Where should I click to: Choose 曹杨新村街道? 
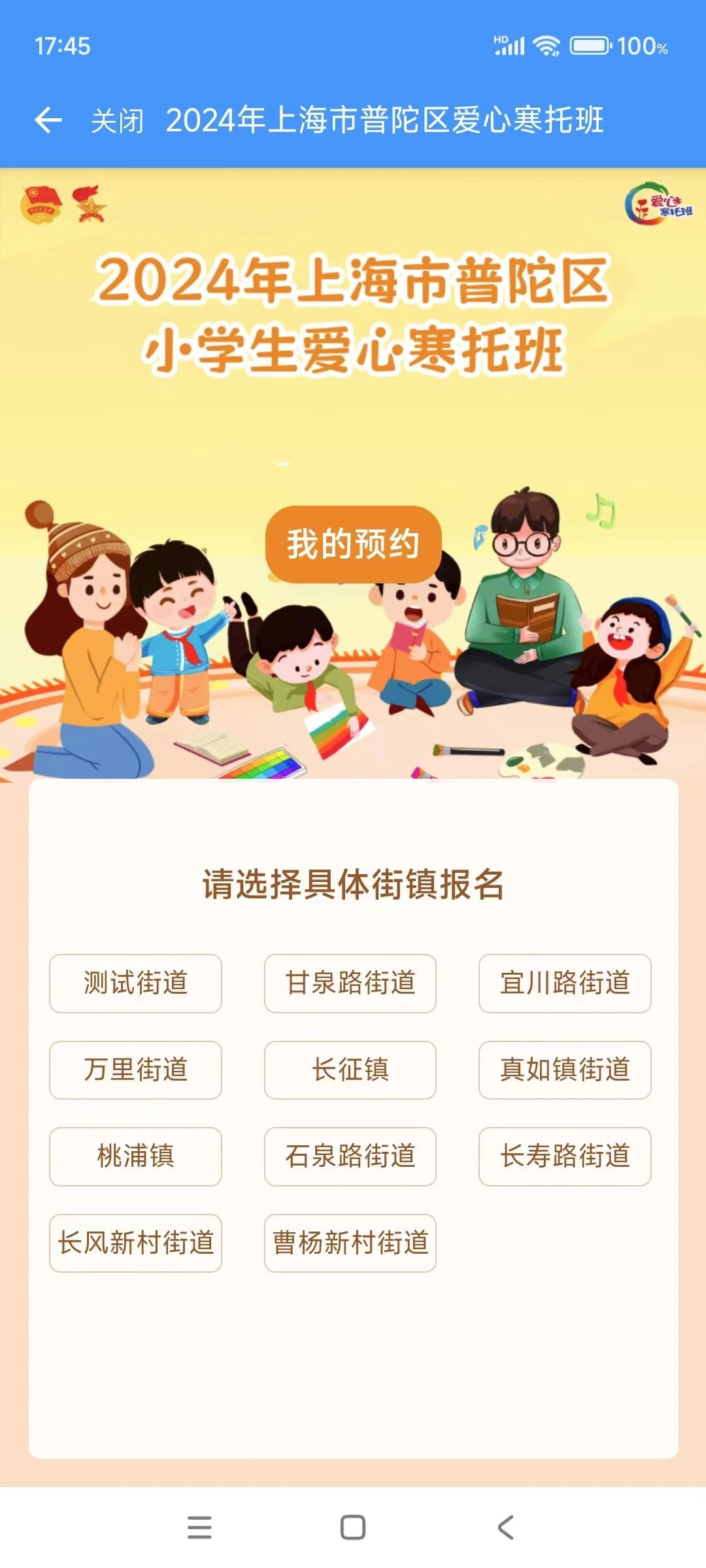click(x=350, y=1243)
